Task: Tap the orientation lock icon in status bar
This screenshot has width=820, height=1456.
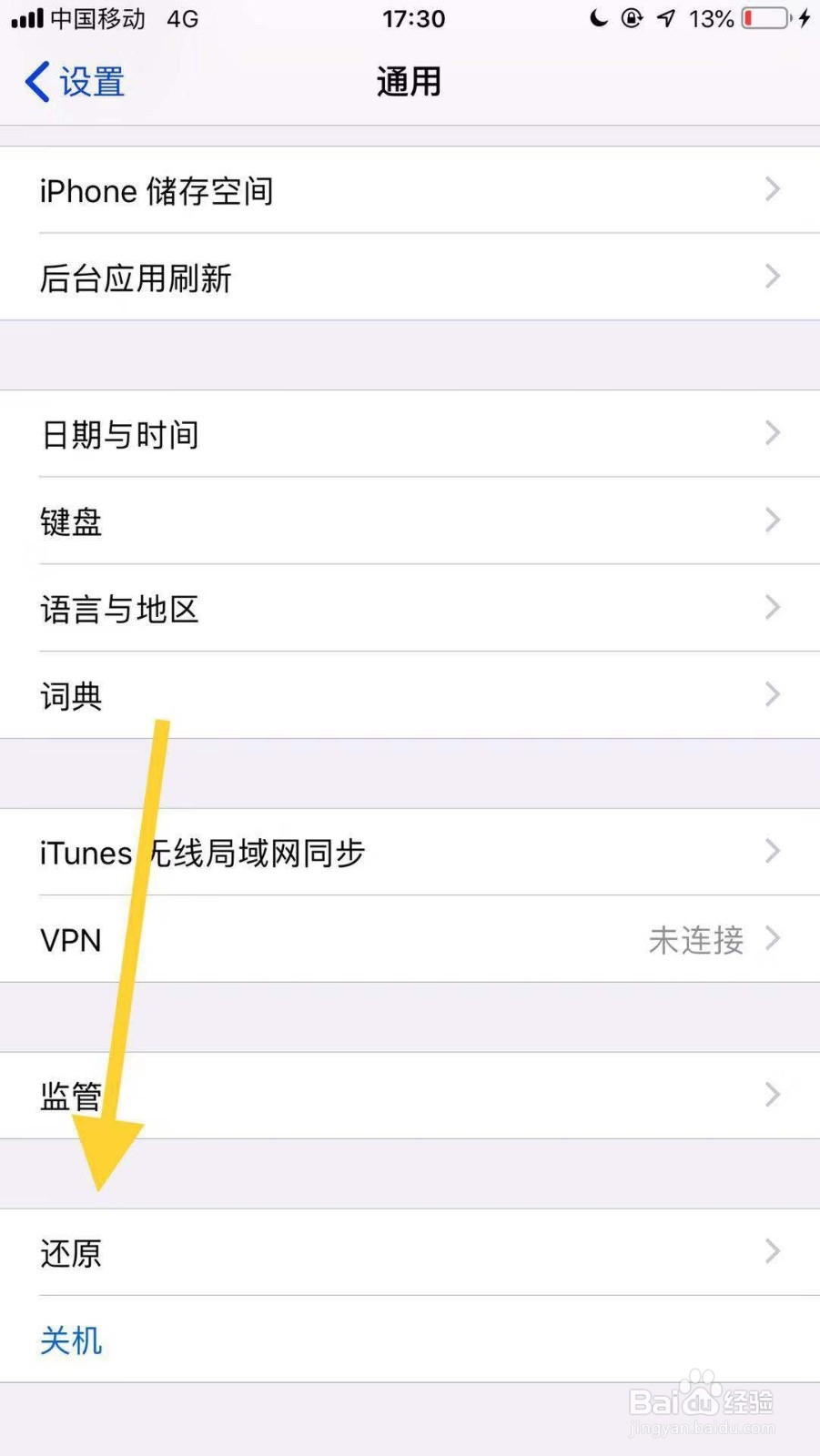Action: click(633, 18)
